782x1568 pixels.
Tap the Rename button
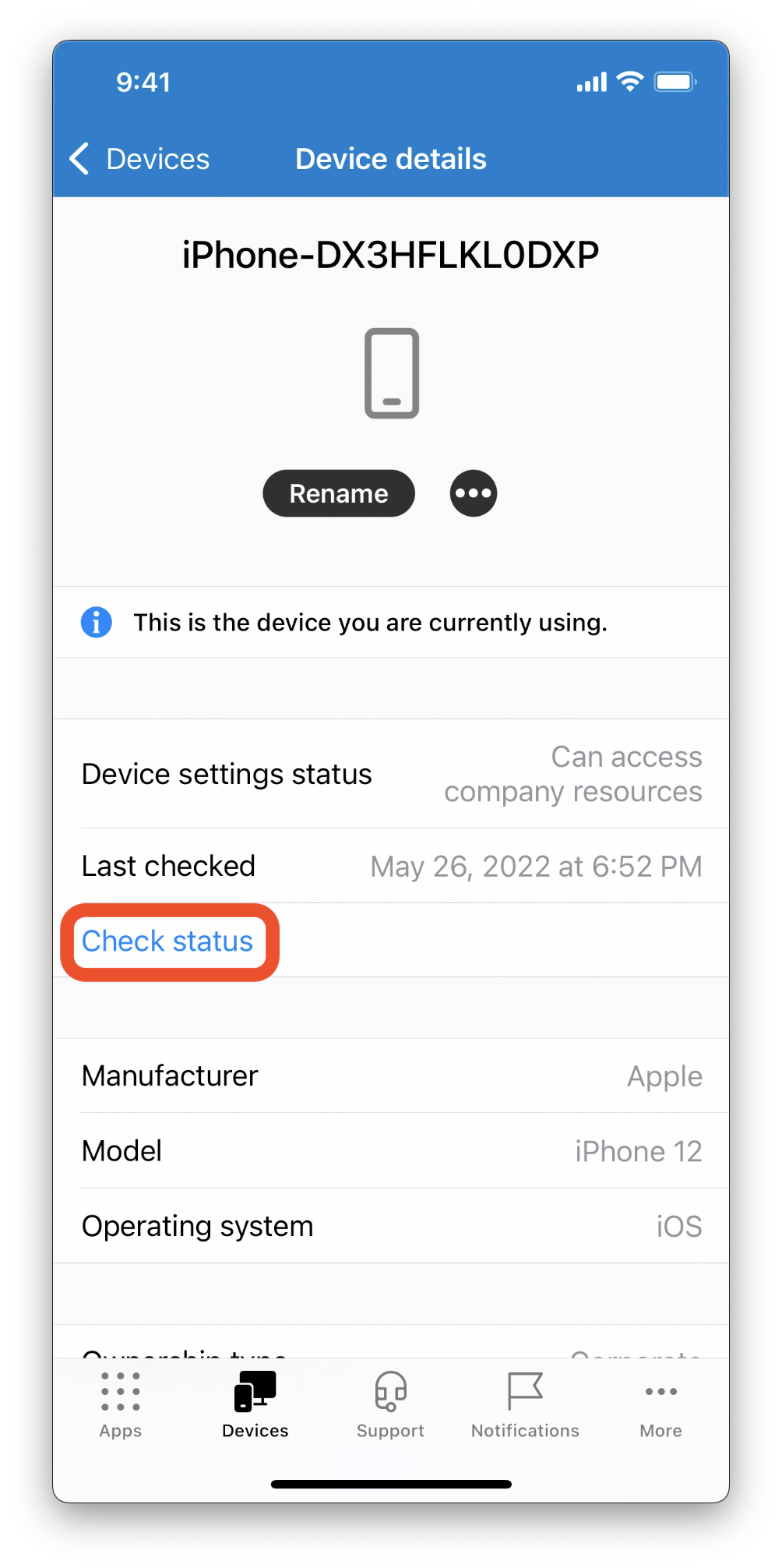[x=339, y=493]
